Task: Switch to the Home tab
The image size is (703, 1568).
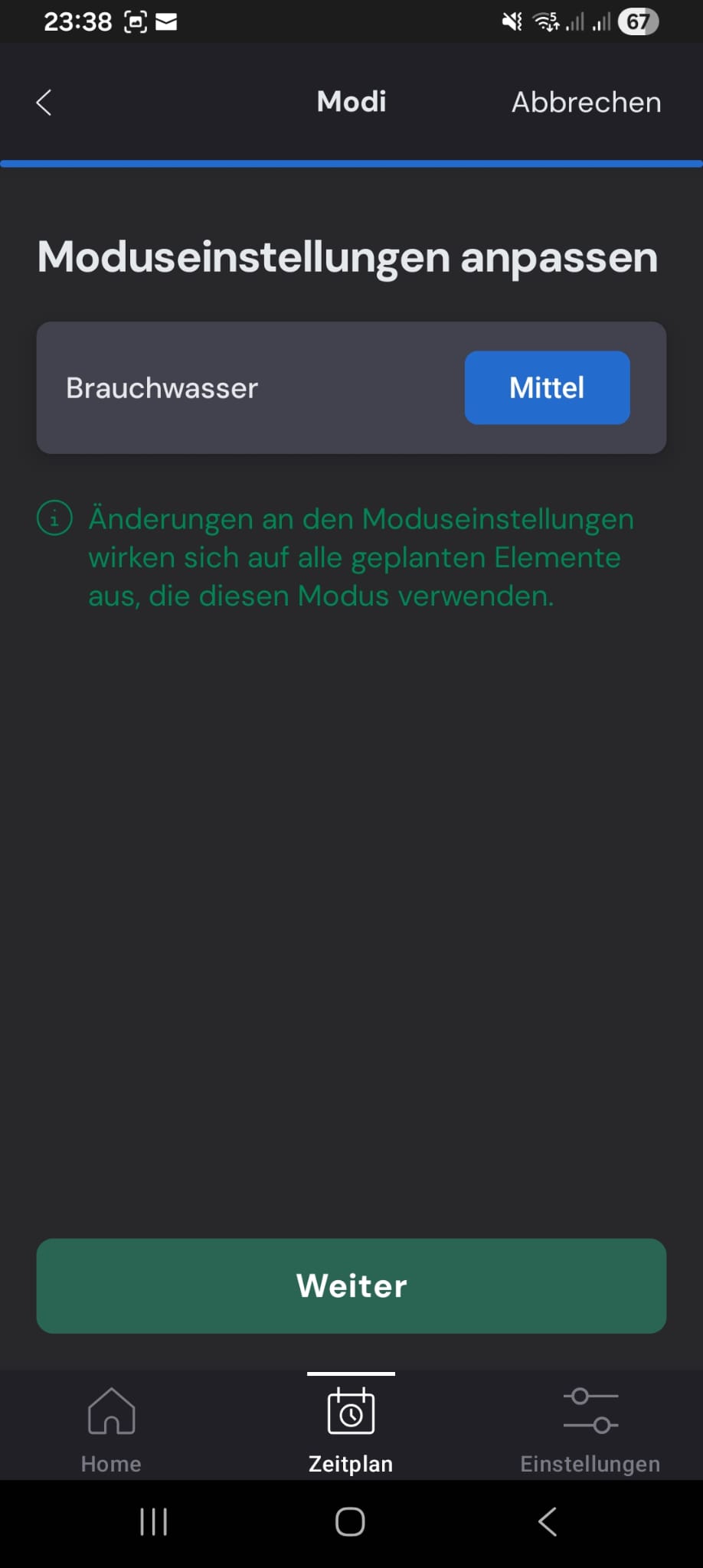Action: 112,1429
